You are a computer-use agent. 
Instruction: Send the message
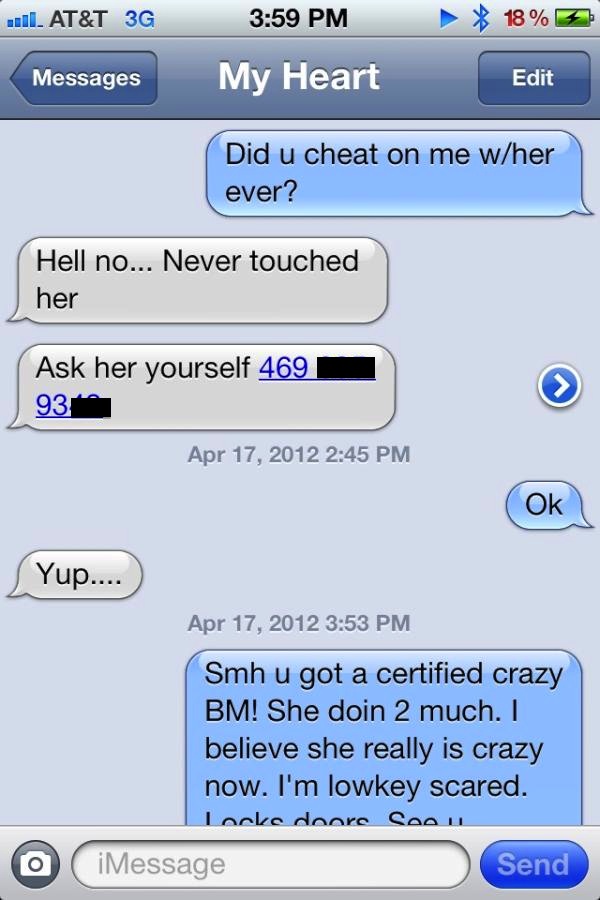533,864
